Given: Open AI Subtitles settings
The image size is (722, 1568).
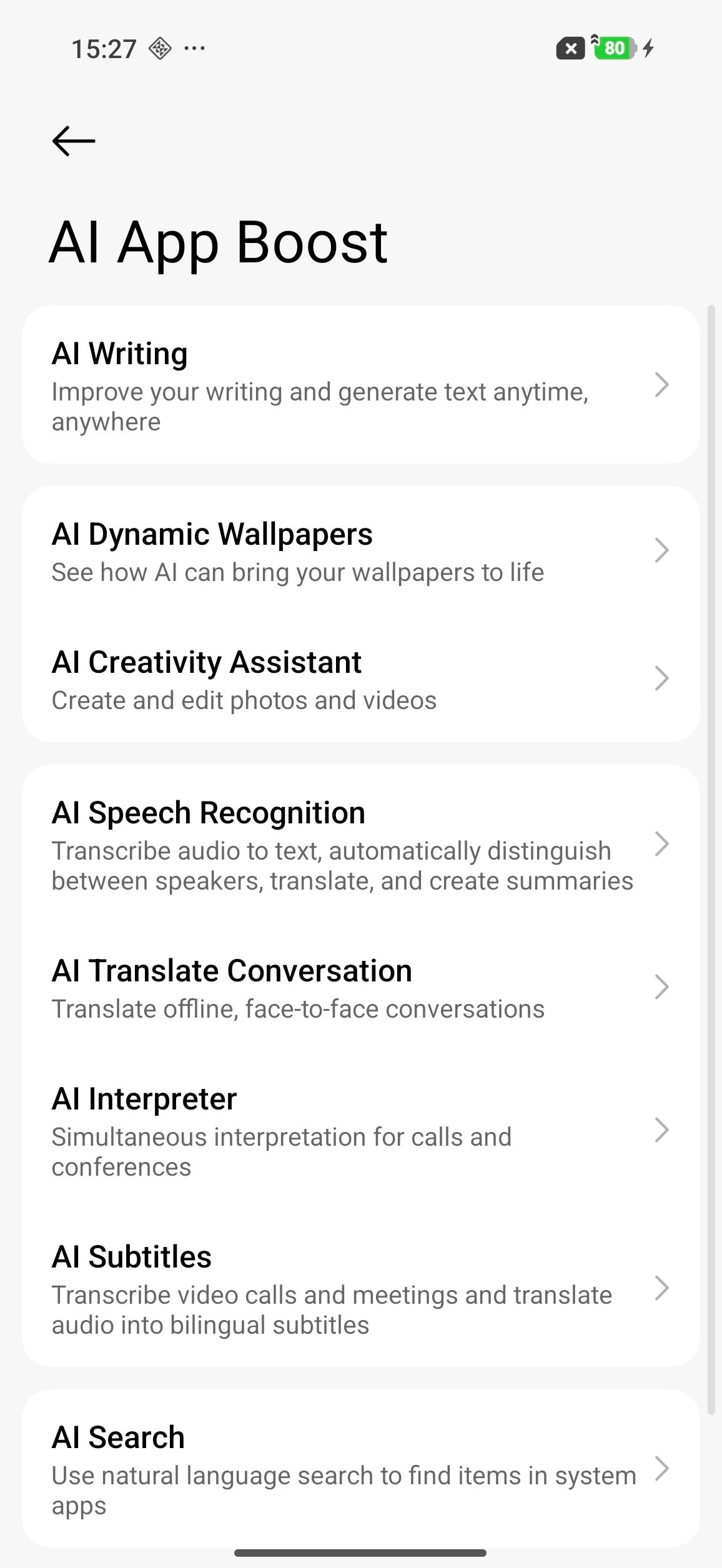Looking at the screenshot, I should 360,1289.
